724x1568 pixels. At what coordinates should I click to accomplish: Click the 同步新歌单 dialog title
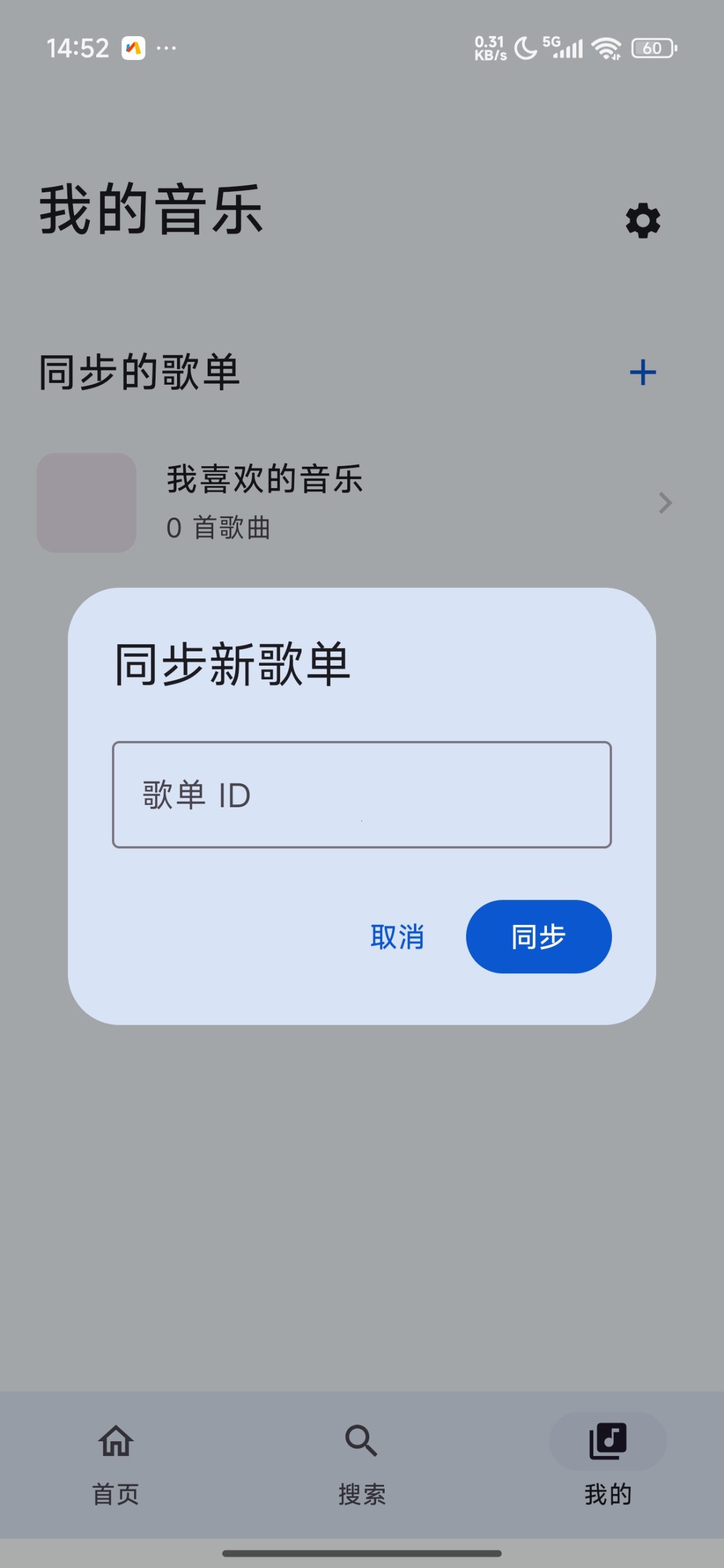pos(233,665)
